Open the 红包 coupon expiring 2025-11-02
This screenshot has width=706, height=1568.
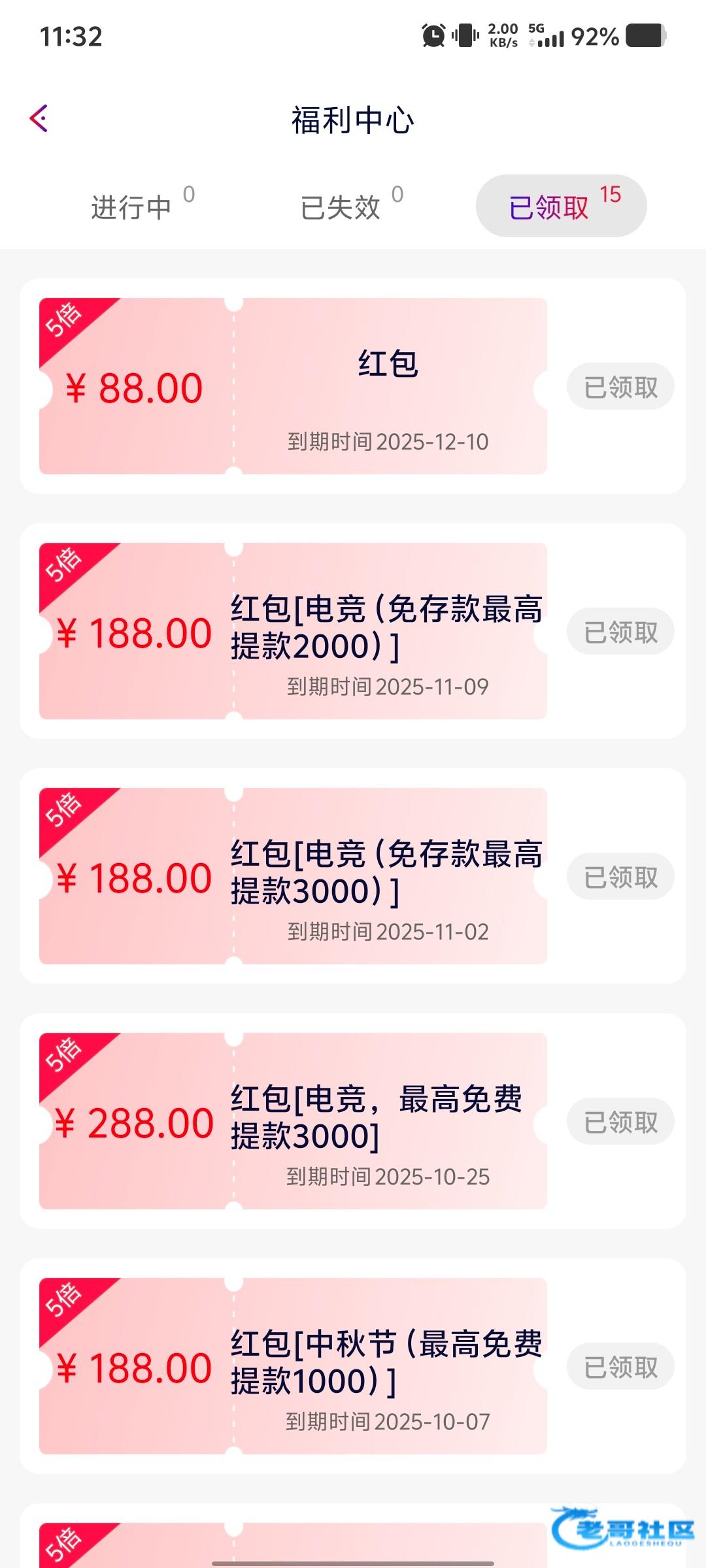[x=293, y=876]
